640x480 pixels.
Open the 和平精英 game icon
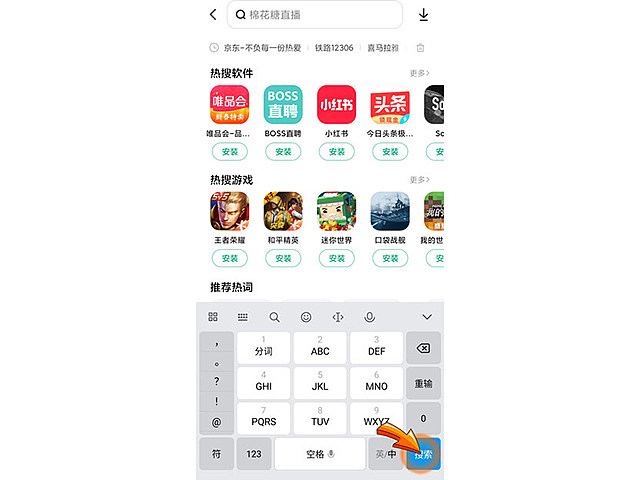click(x=283, y=211)
